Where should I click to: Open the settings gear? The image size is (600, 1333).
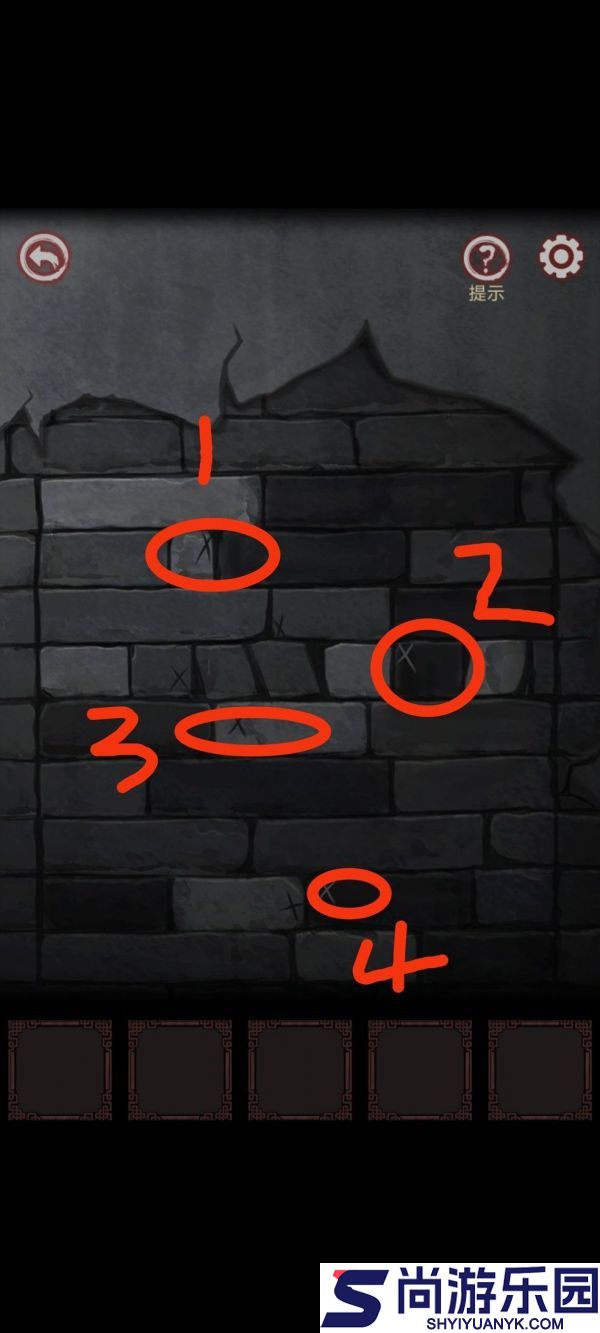tap(561, 258)
